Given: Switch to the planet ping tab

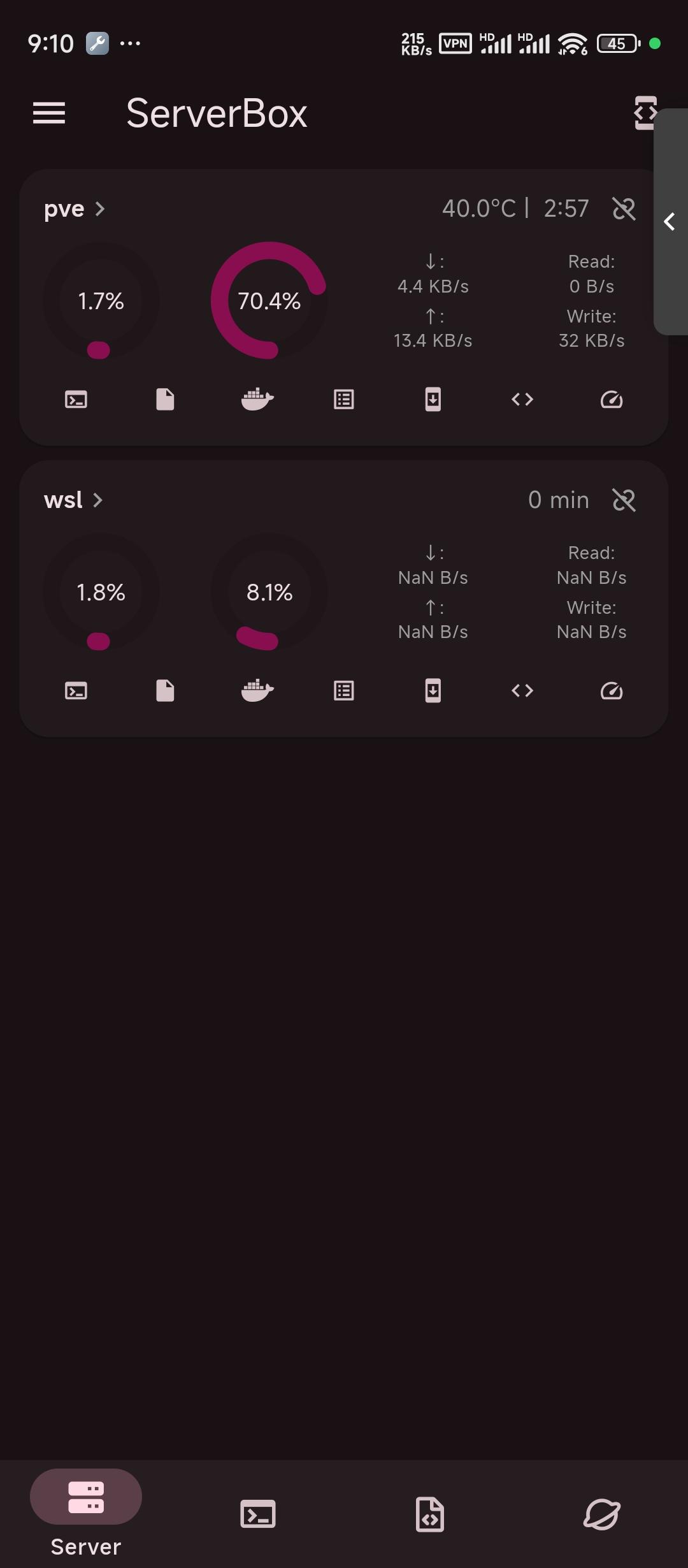Looking at the screenshot, I should 602,1514.
